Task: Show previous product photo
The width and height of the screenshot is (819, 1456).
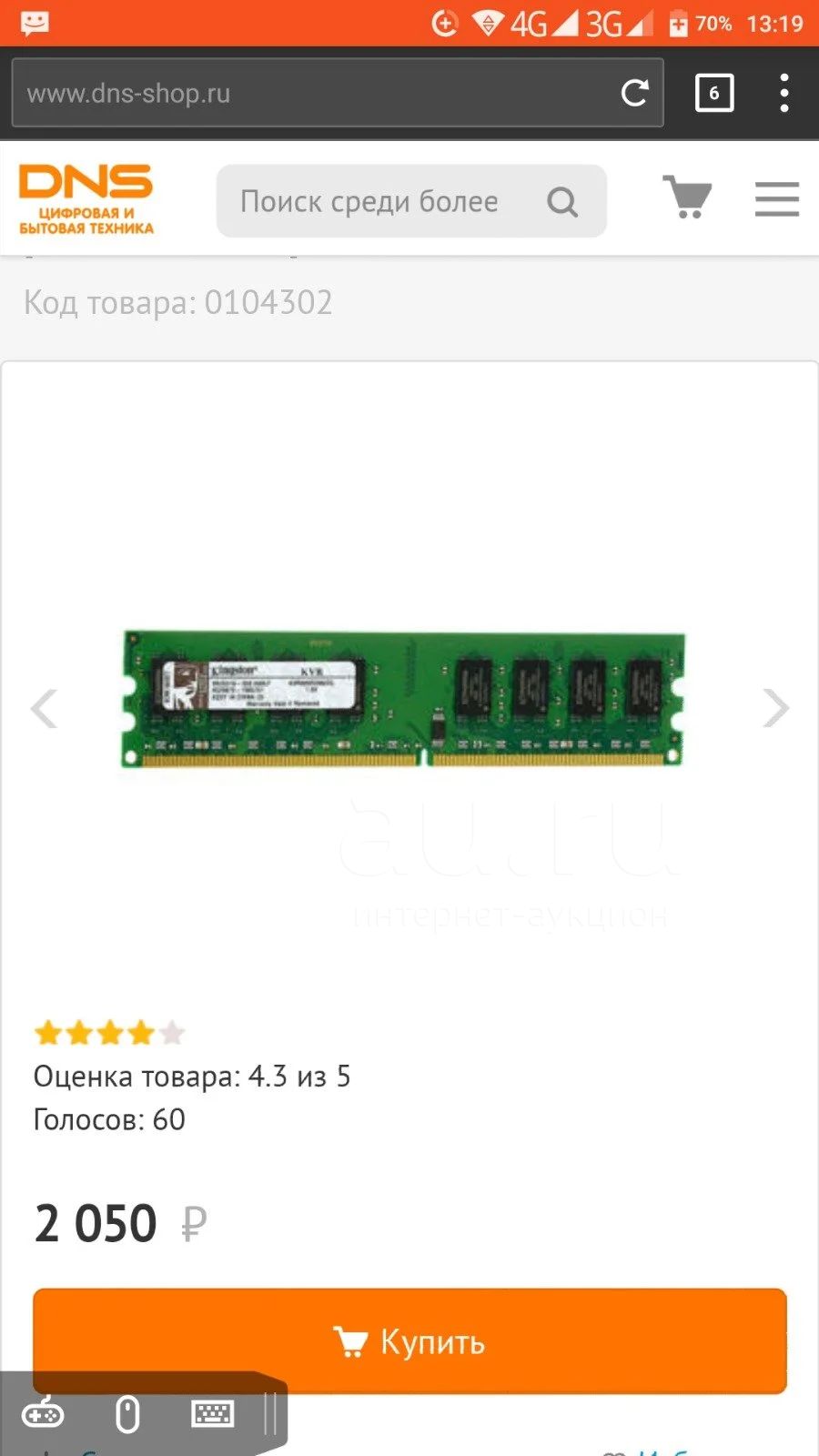Action: 45,708
